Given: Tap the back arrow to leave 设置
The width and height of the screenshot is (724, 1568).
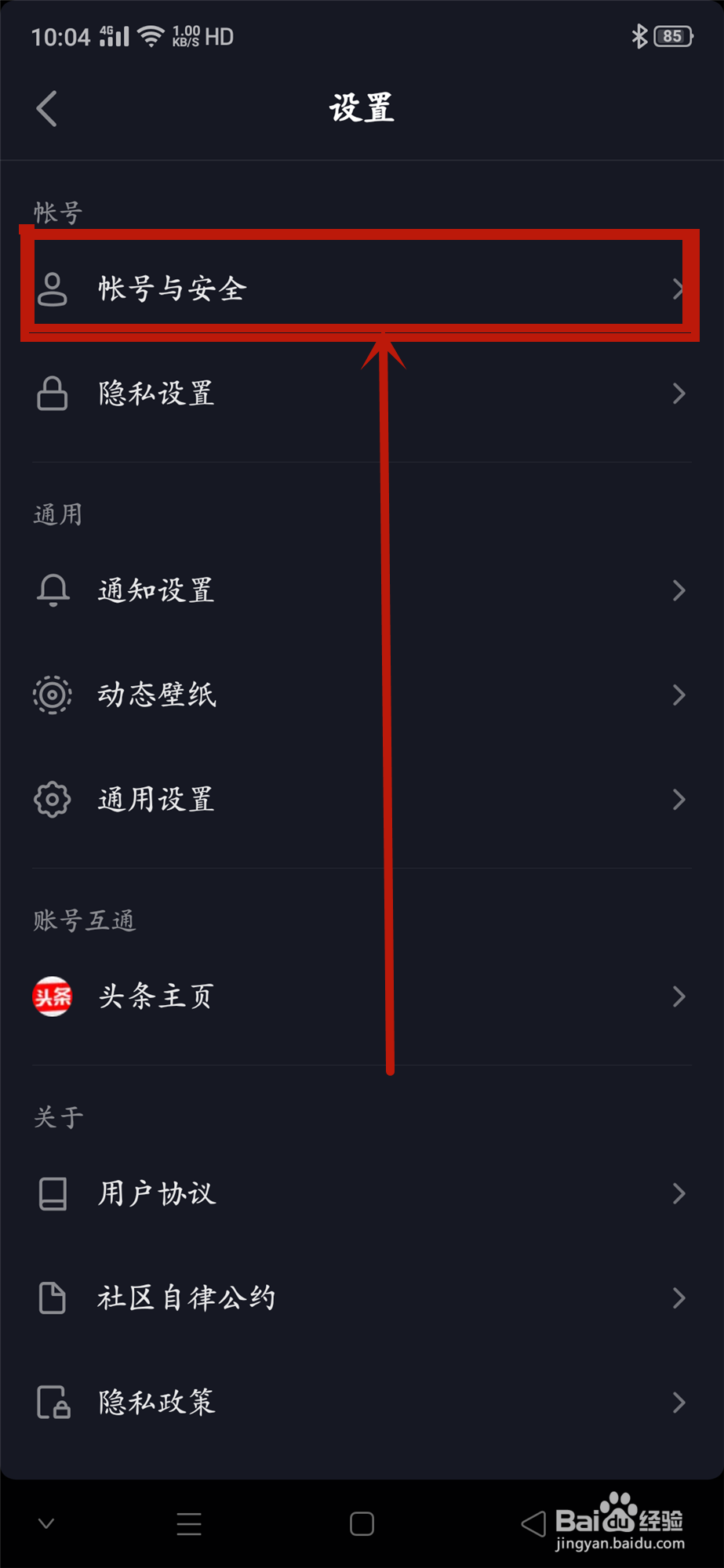Looking at the screenshot, I should (x=46, y=109).
